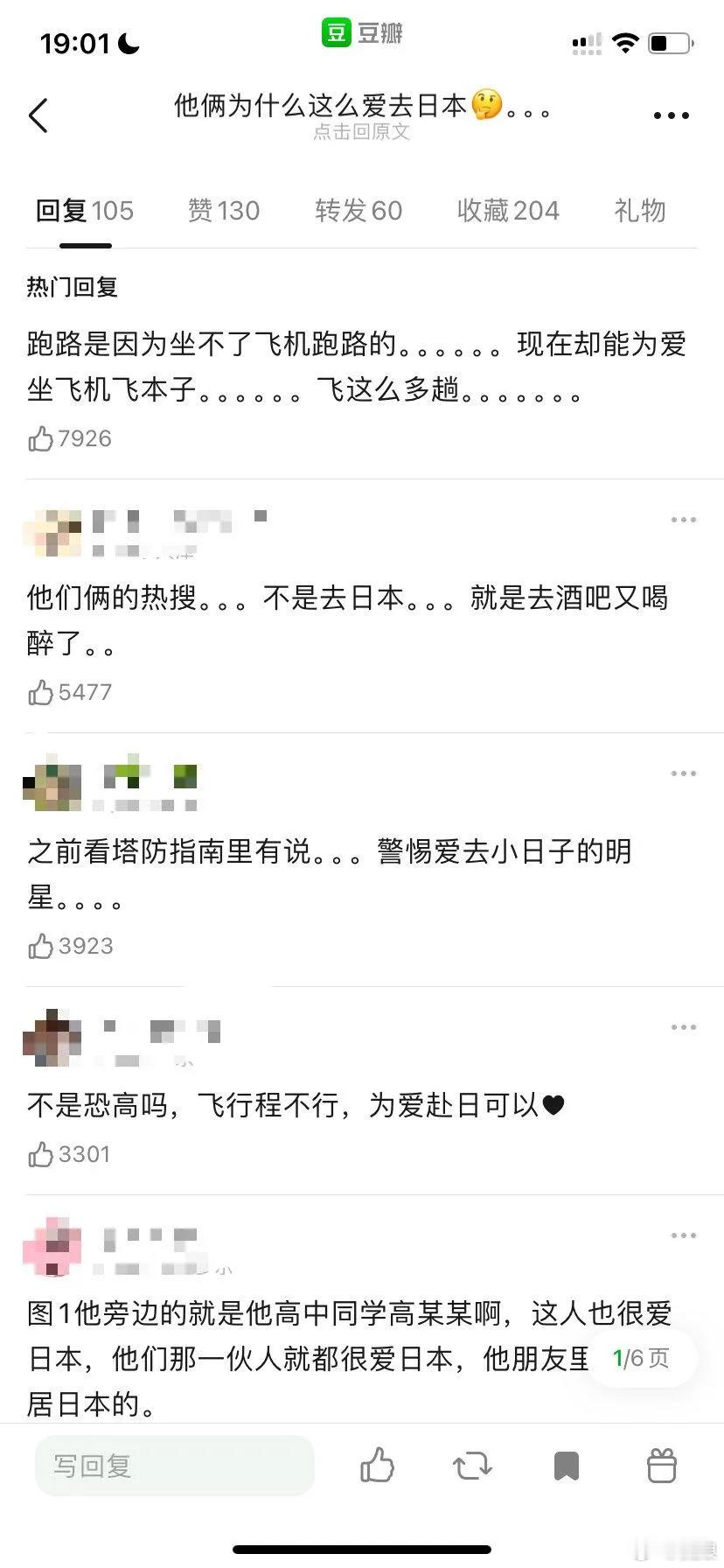Like the top comment with 7926 likes
Viewport: 724px width, 1568px height.
(41, 437)
